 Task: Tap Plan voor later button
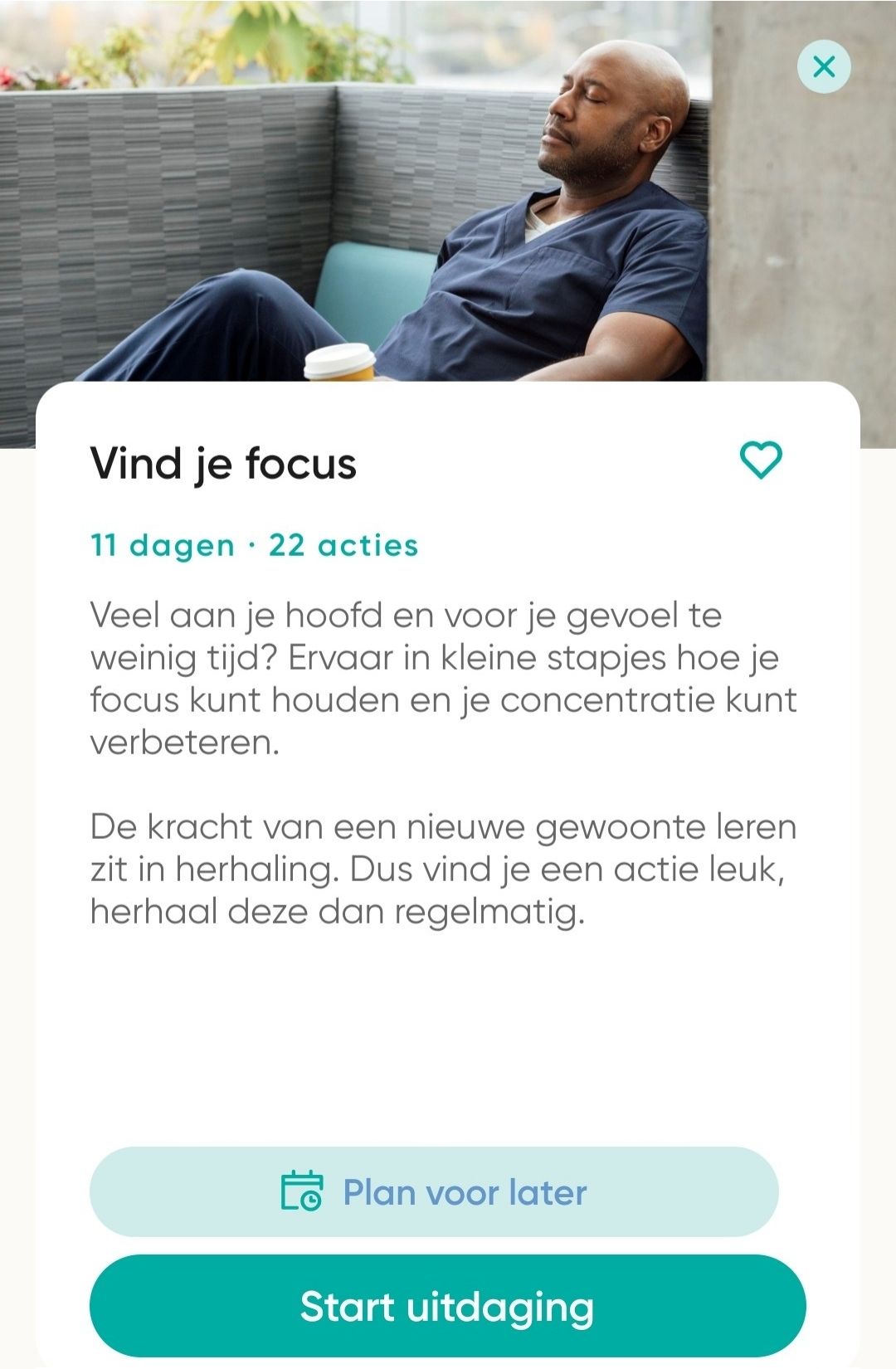[x=434, y=1192]
